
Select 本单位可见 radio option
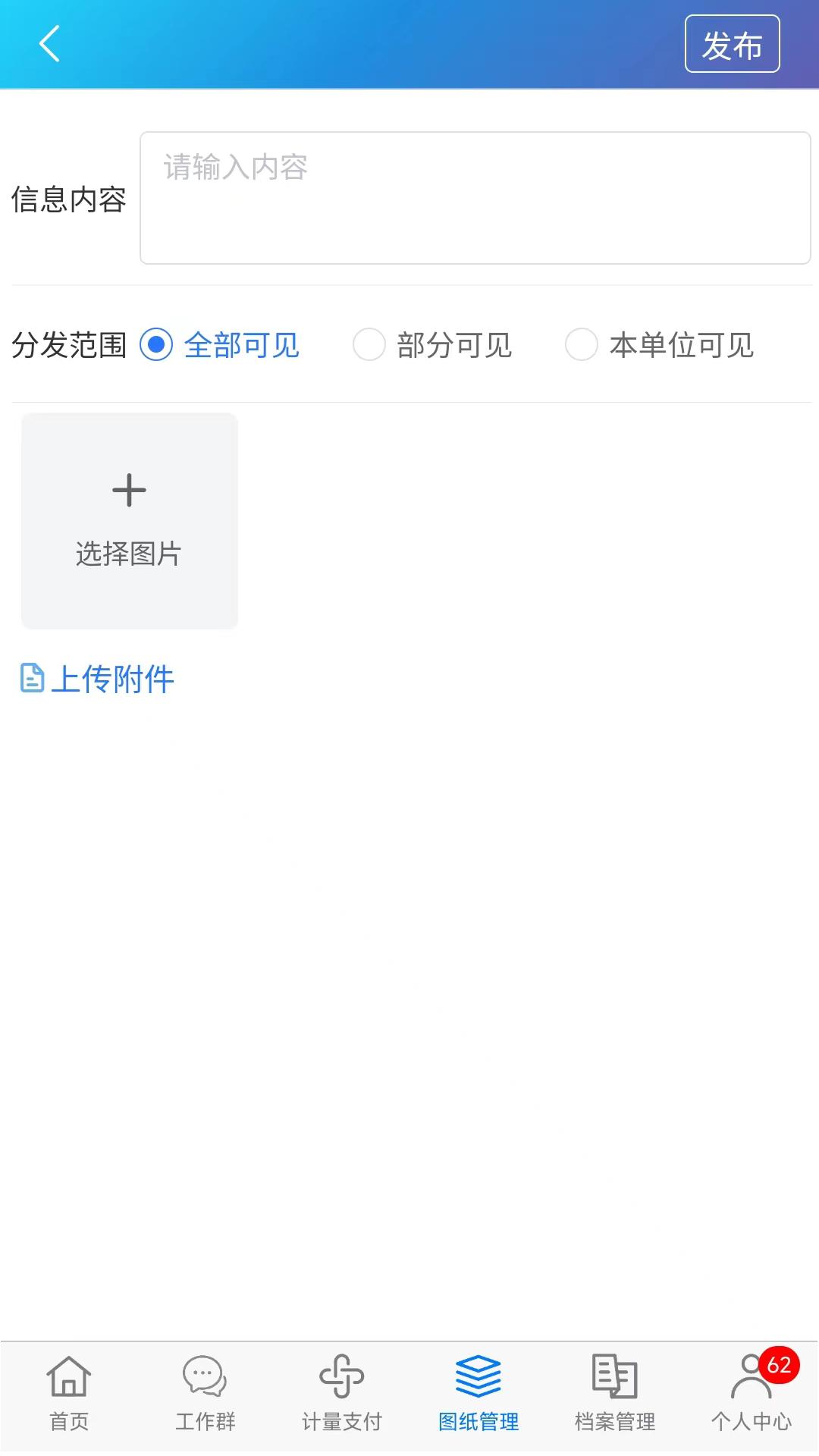582,345
